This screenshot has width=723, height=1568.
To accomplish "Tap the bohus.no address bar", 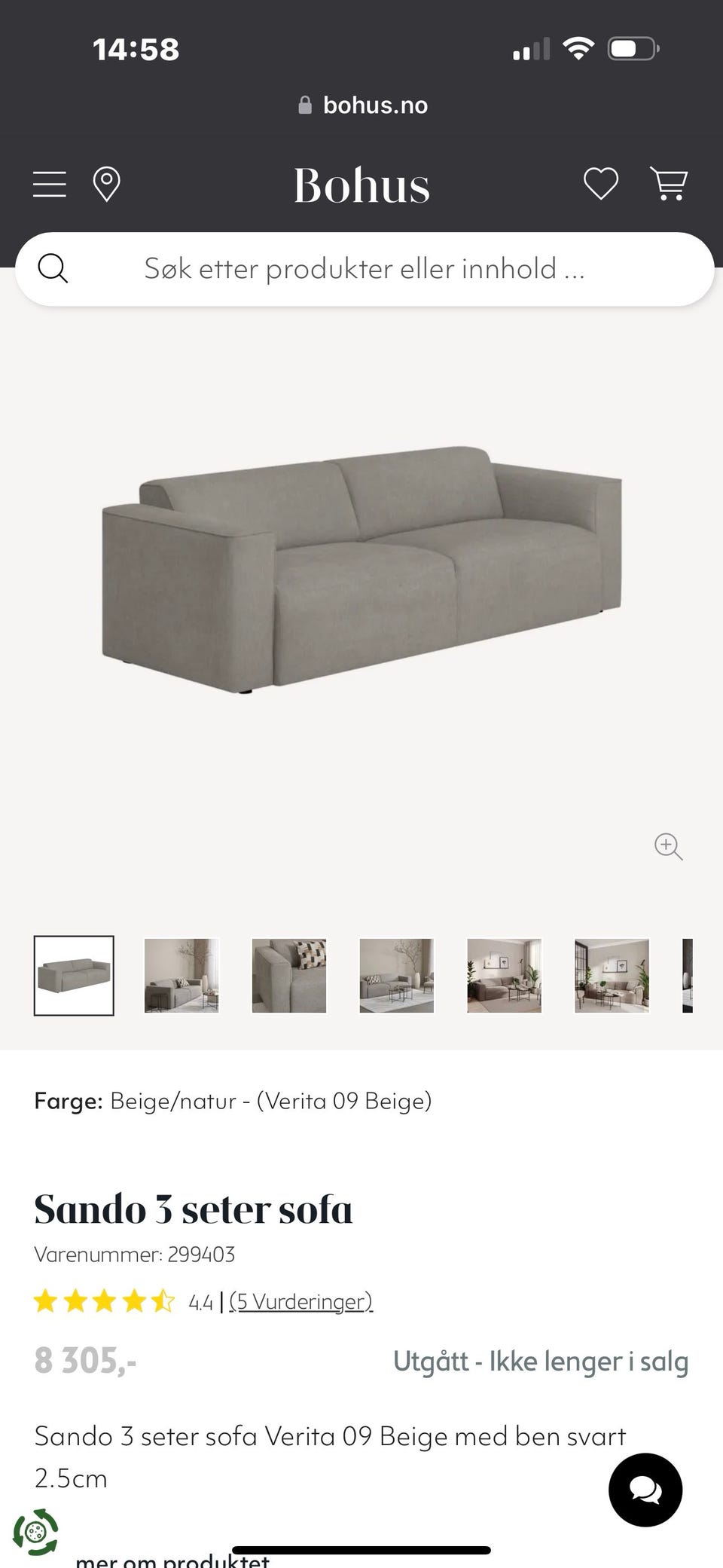I will tap(363, 105).
